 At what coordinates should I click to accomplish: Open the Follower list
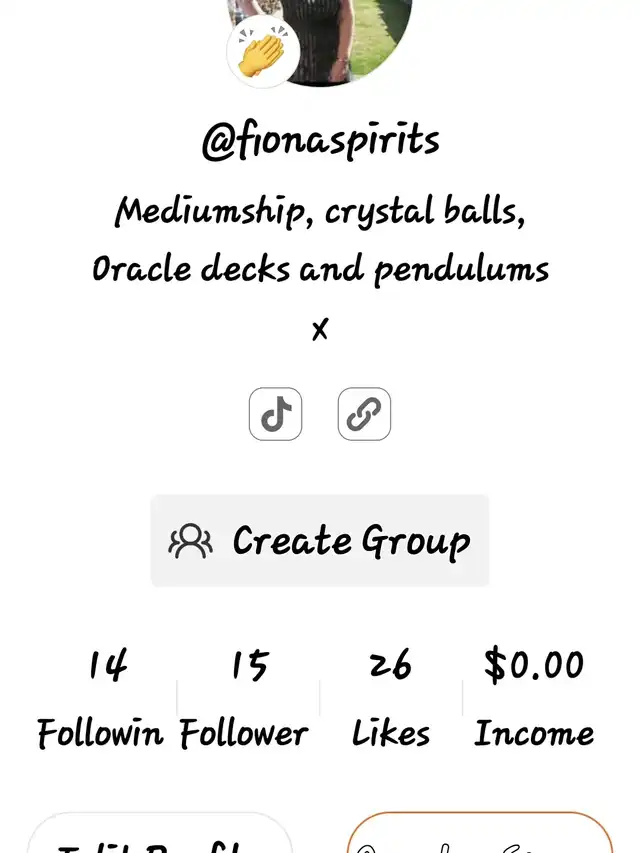tap(247, 698)
